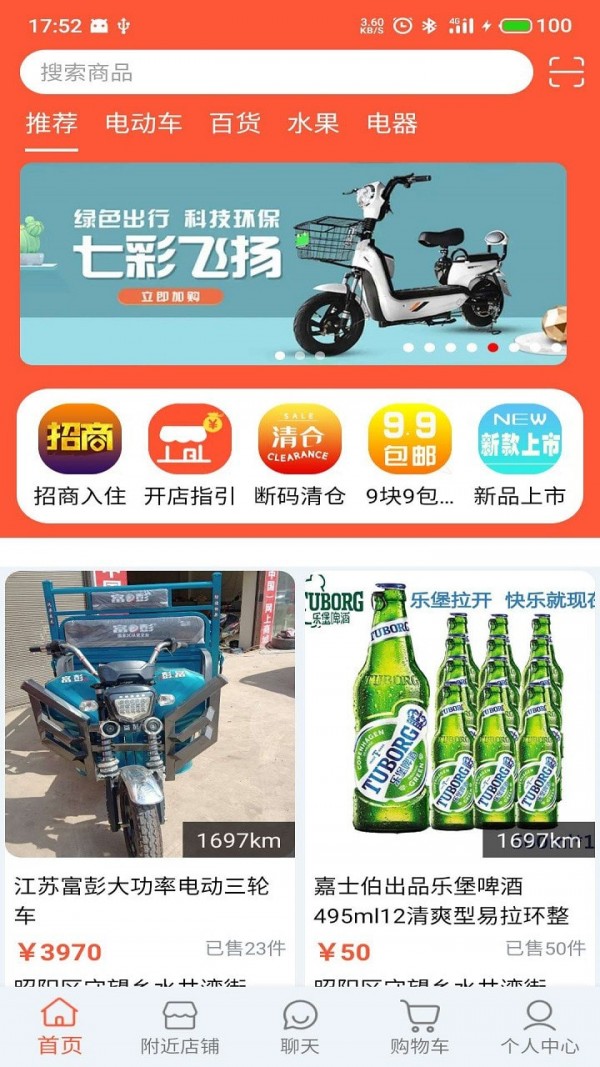Switch to the 聊天 tab
The width and height of the screenshot is (600, 1067).
300,1028
